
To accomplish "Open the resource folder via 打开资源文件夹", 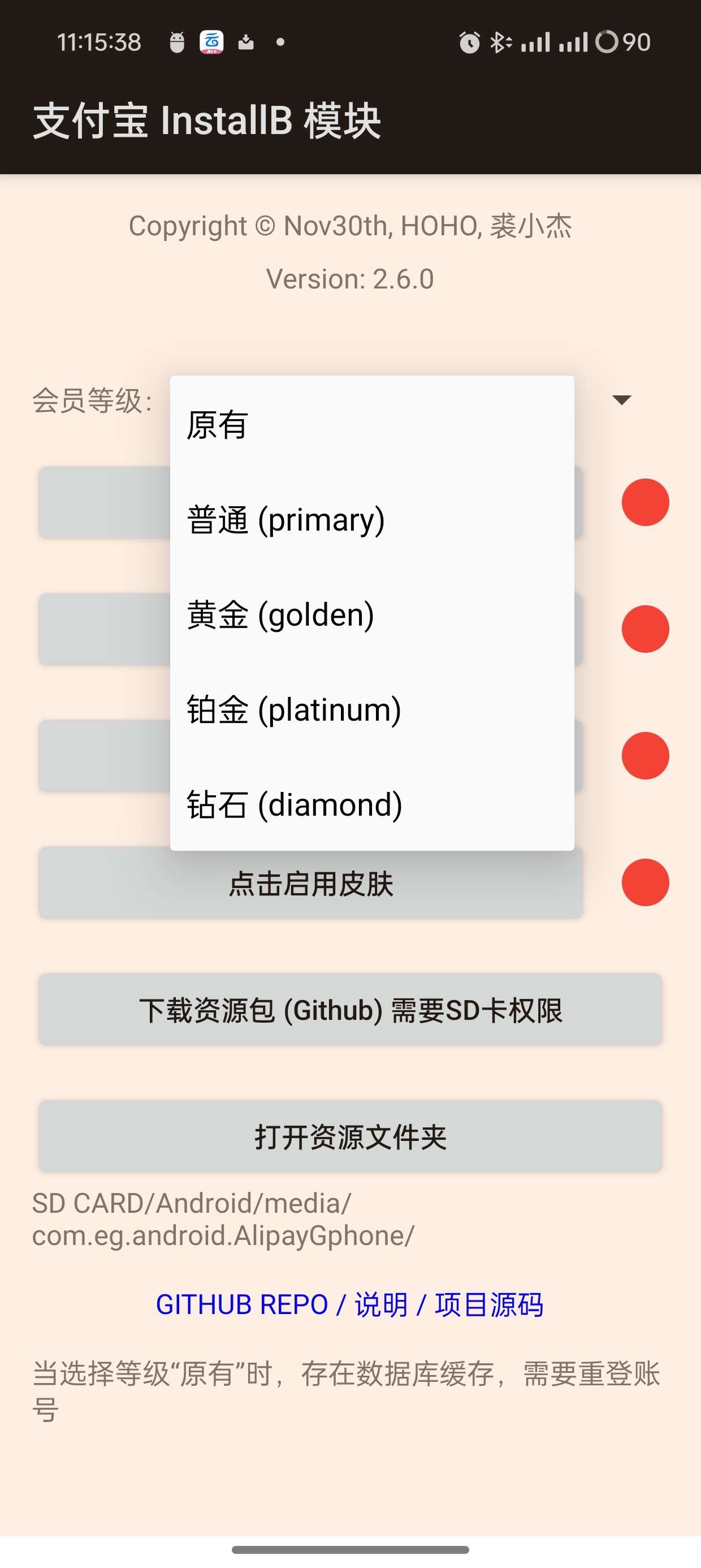I will [350, 1136].
